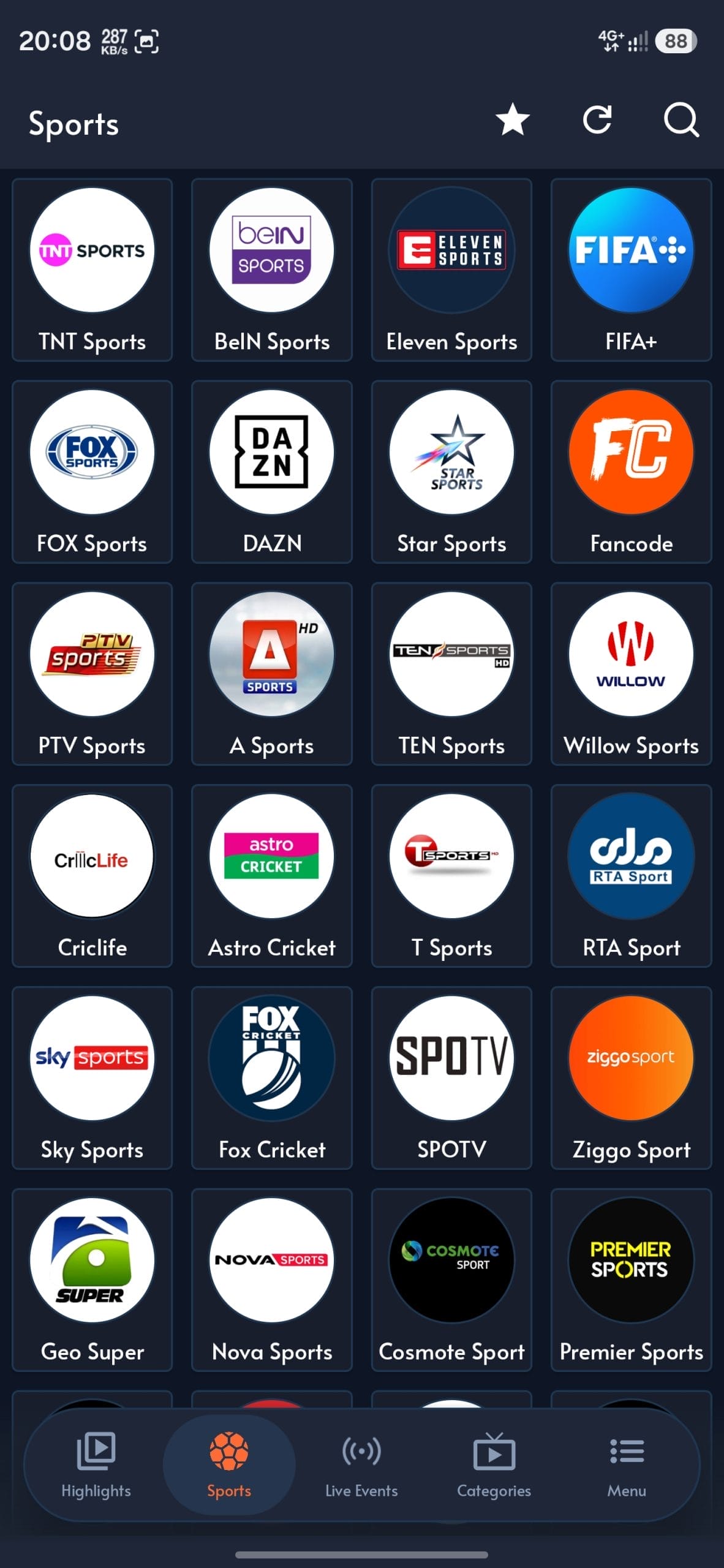
Task: Open the Categories tab
Action: (x=494, y=1465)
